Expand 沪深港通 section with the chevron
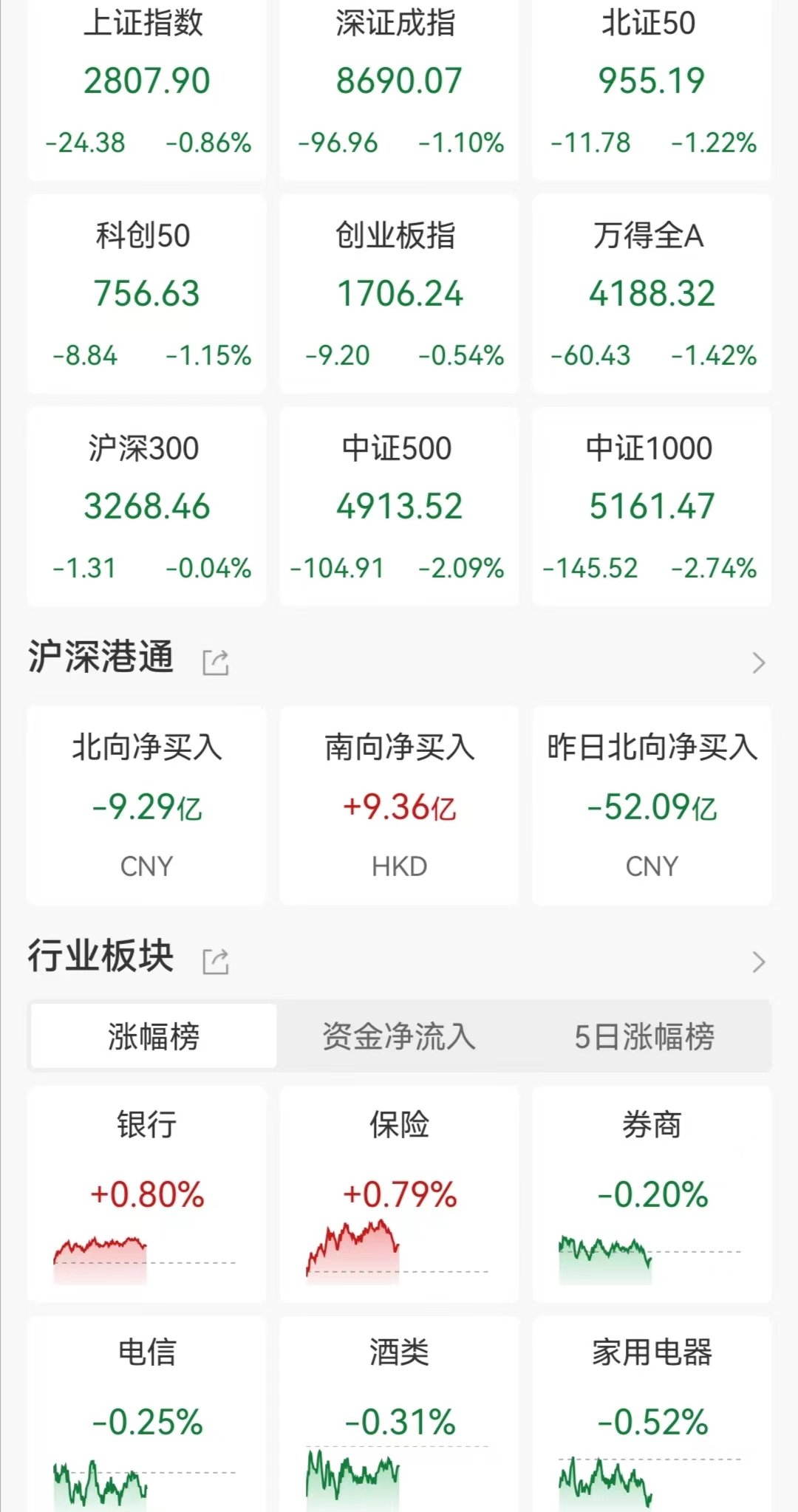Screen dimensions: 798x1512 pyautogui.click(x=758, y=663)
